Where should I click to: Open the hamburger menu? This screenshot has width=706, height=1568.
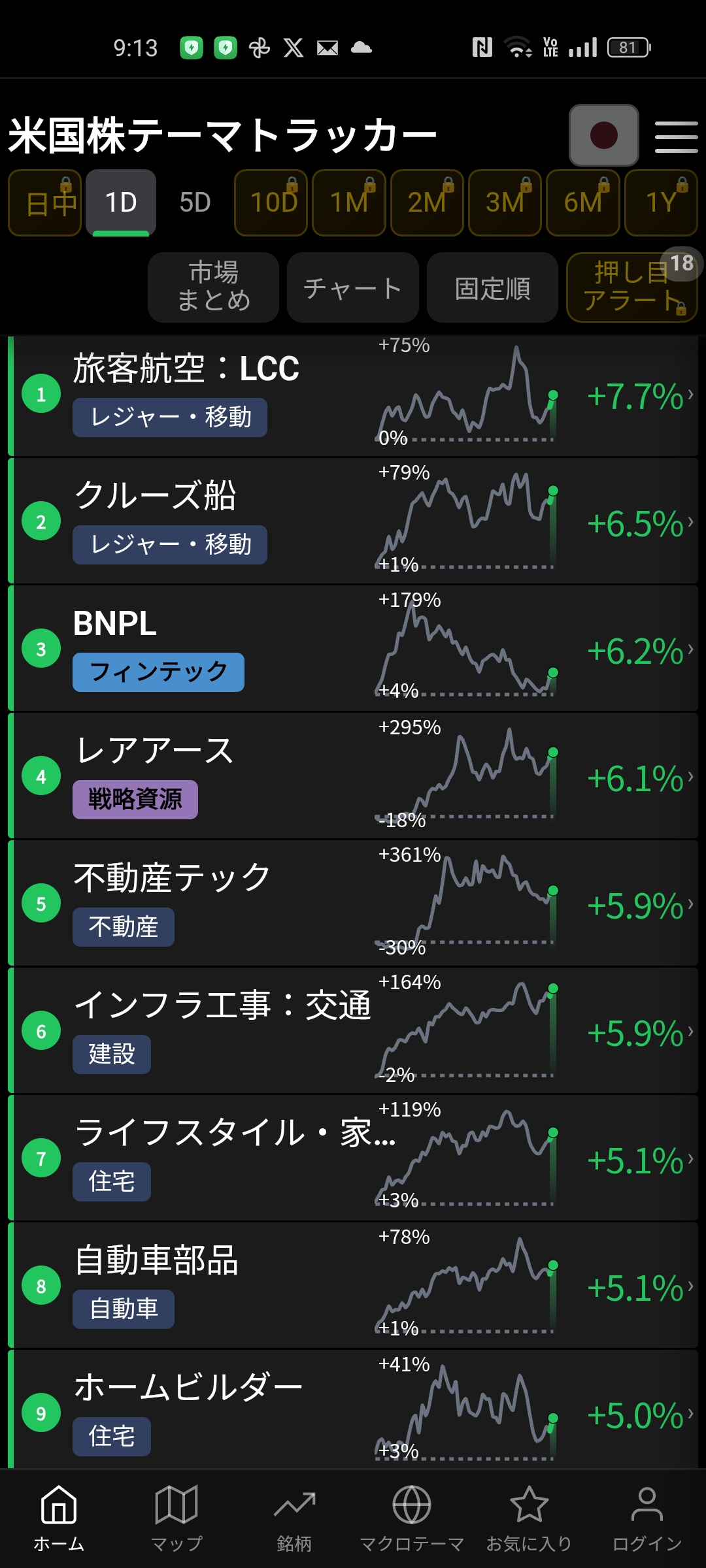(676, 137)
